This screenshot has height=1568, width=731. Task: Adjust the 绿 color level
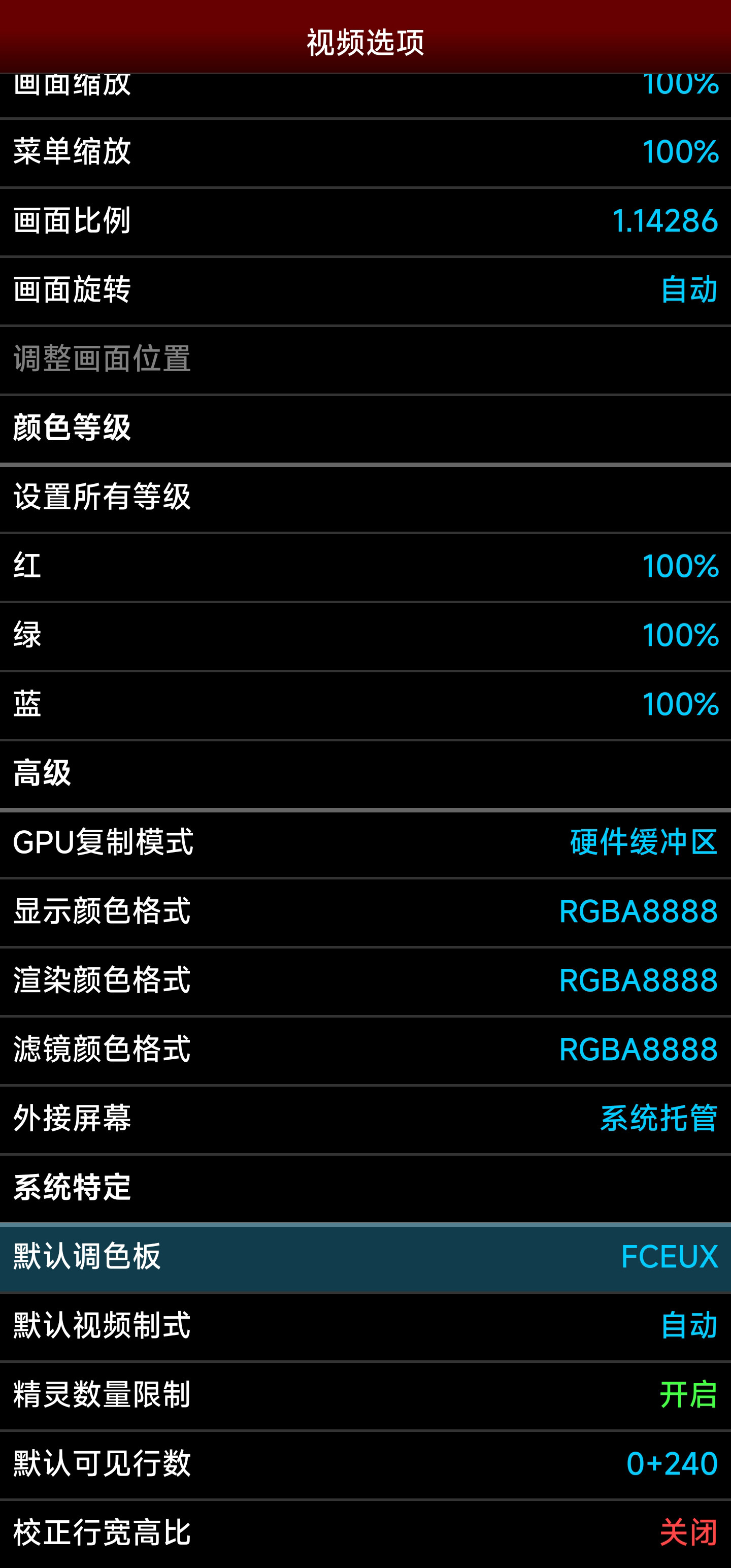point(365,636)
